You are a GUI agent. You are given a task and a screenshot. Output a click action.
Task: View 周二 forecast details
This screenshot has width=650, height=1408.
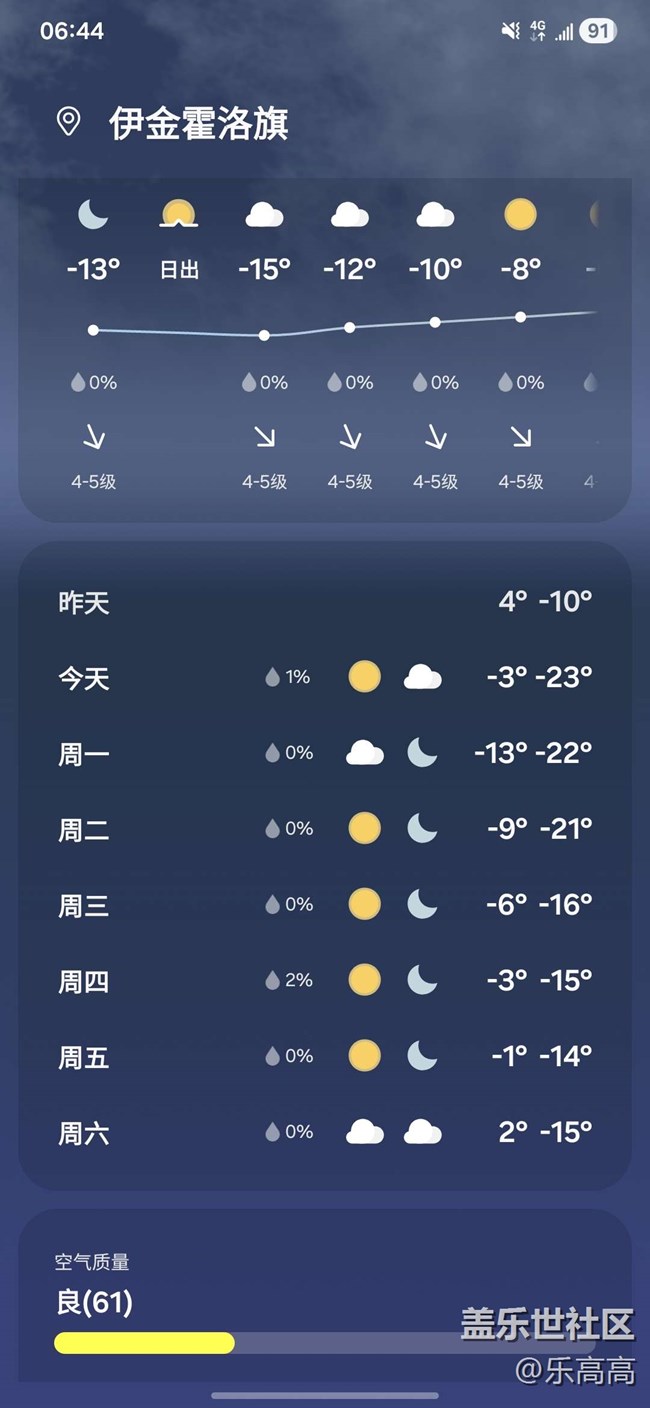click(325, 829)
